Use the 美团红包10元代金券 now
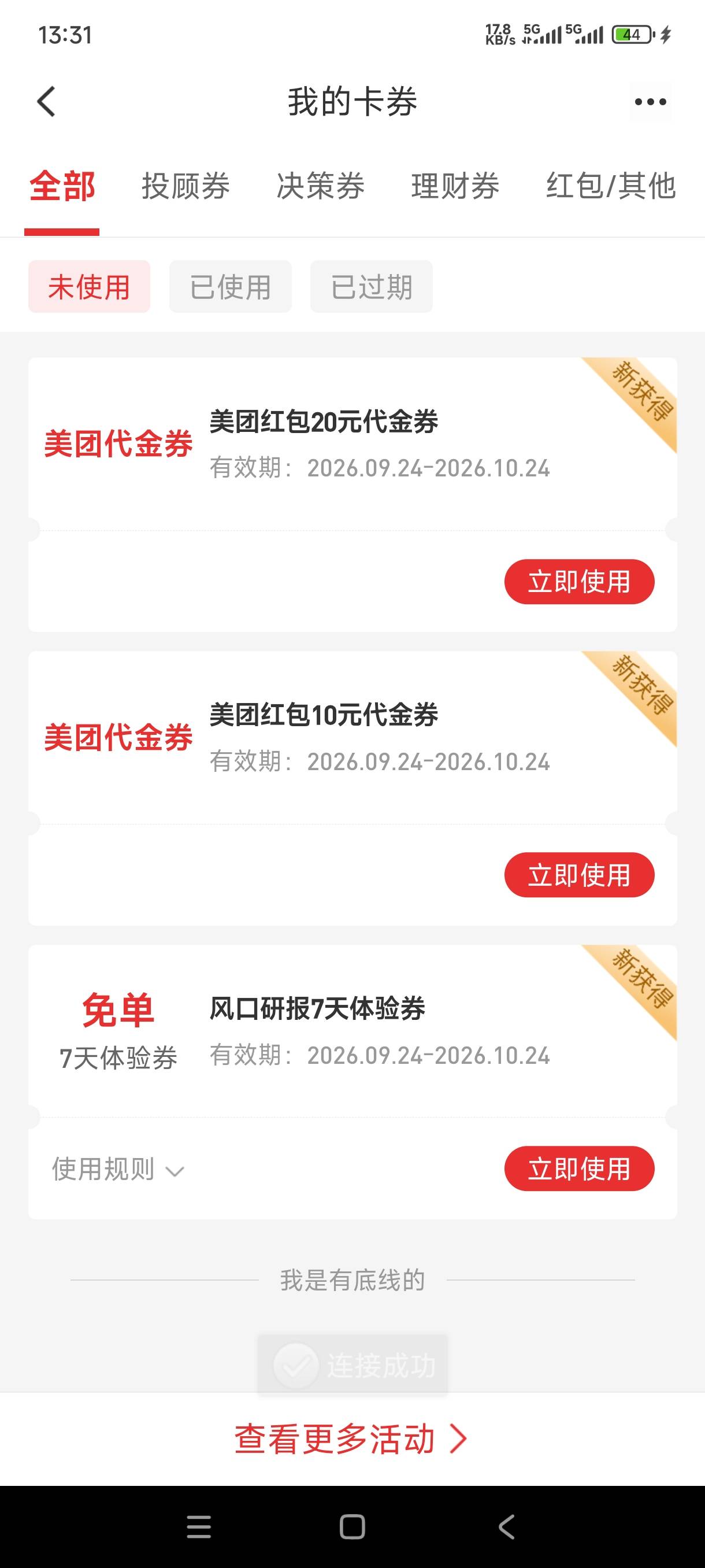Screen dimensions: 705x1568 (579, 875)
